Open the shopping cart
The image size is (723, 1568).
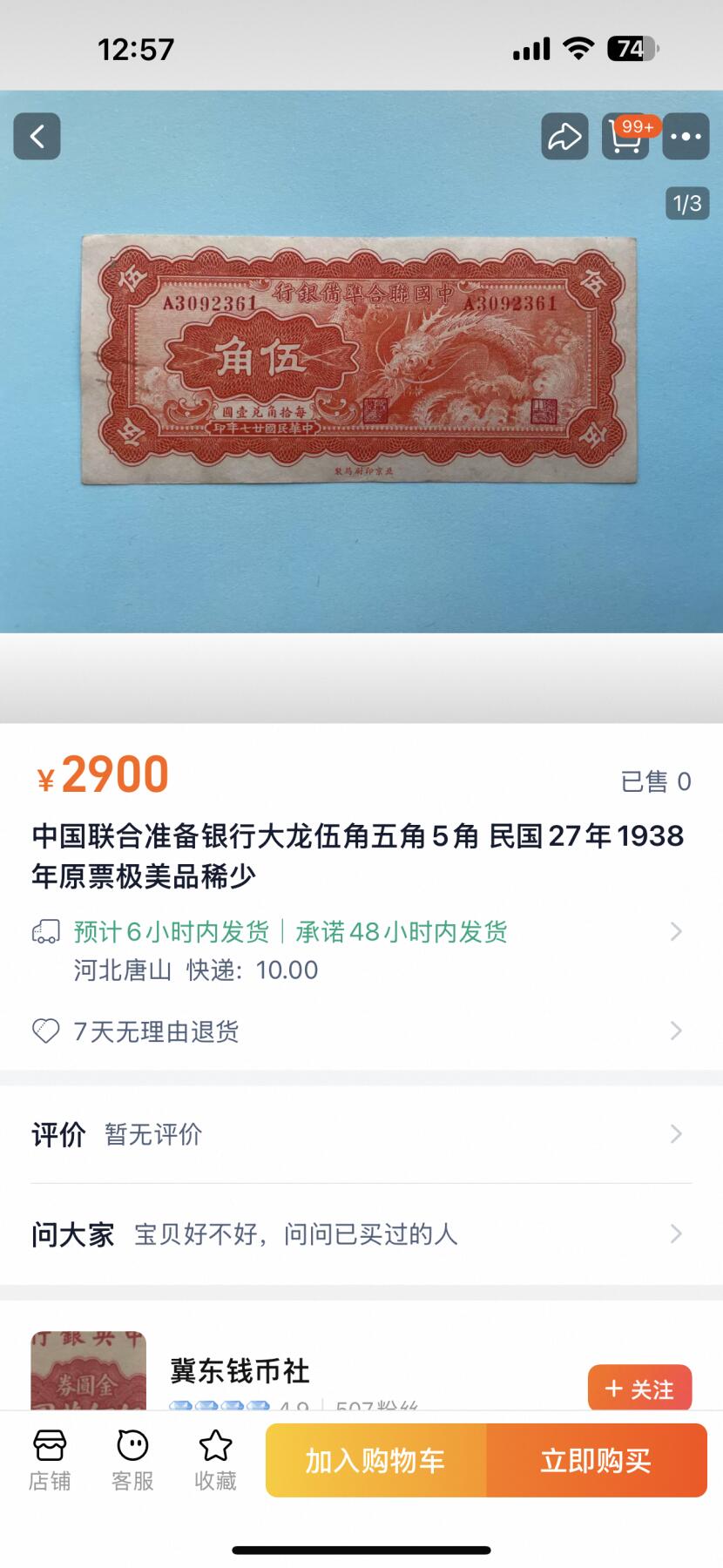pos(625,136)
